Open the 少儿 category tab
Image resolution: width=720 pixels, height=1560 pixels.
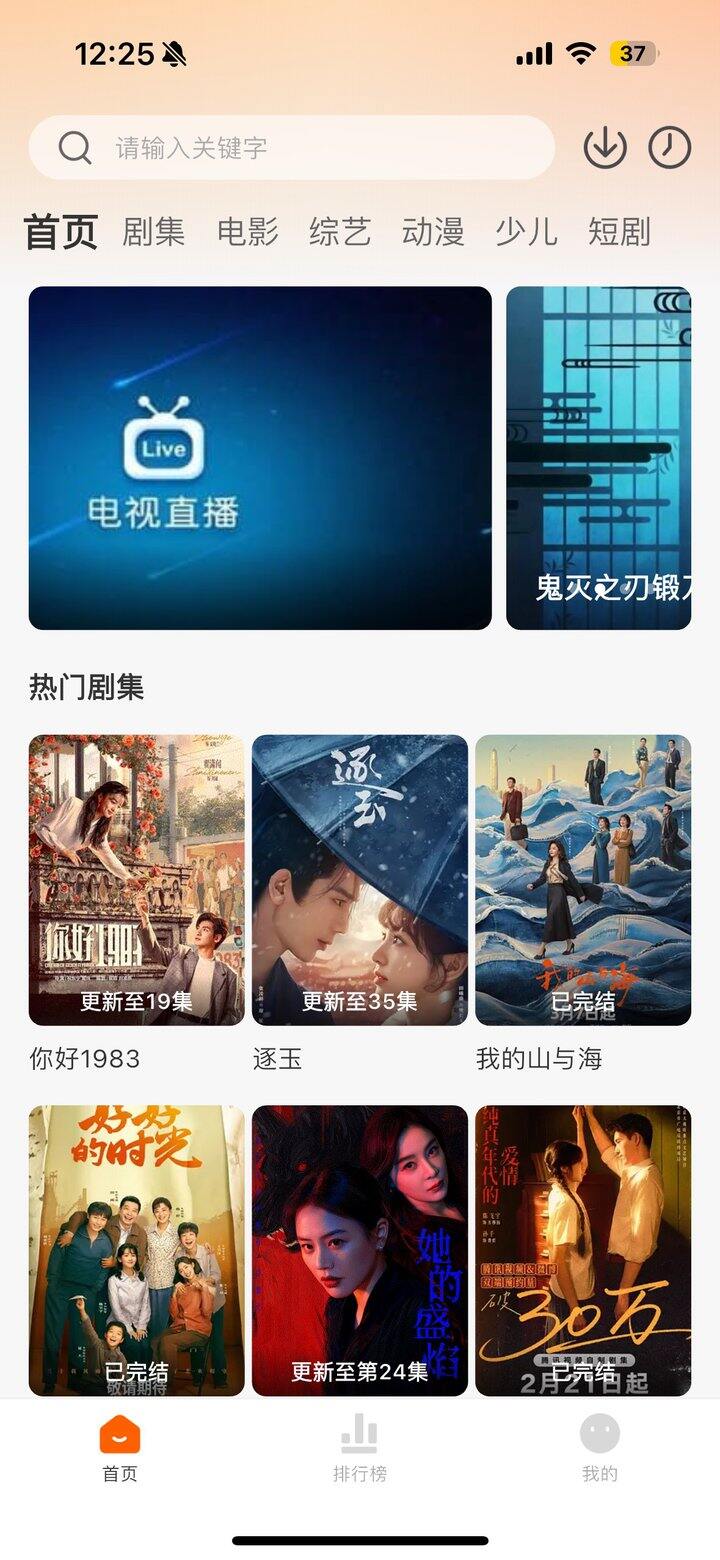tap(526, 232)
